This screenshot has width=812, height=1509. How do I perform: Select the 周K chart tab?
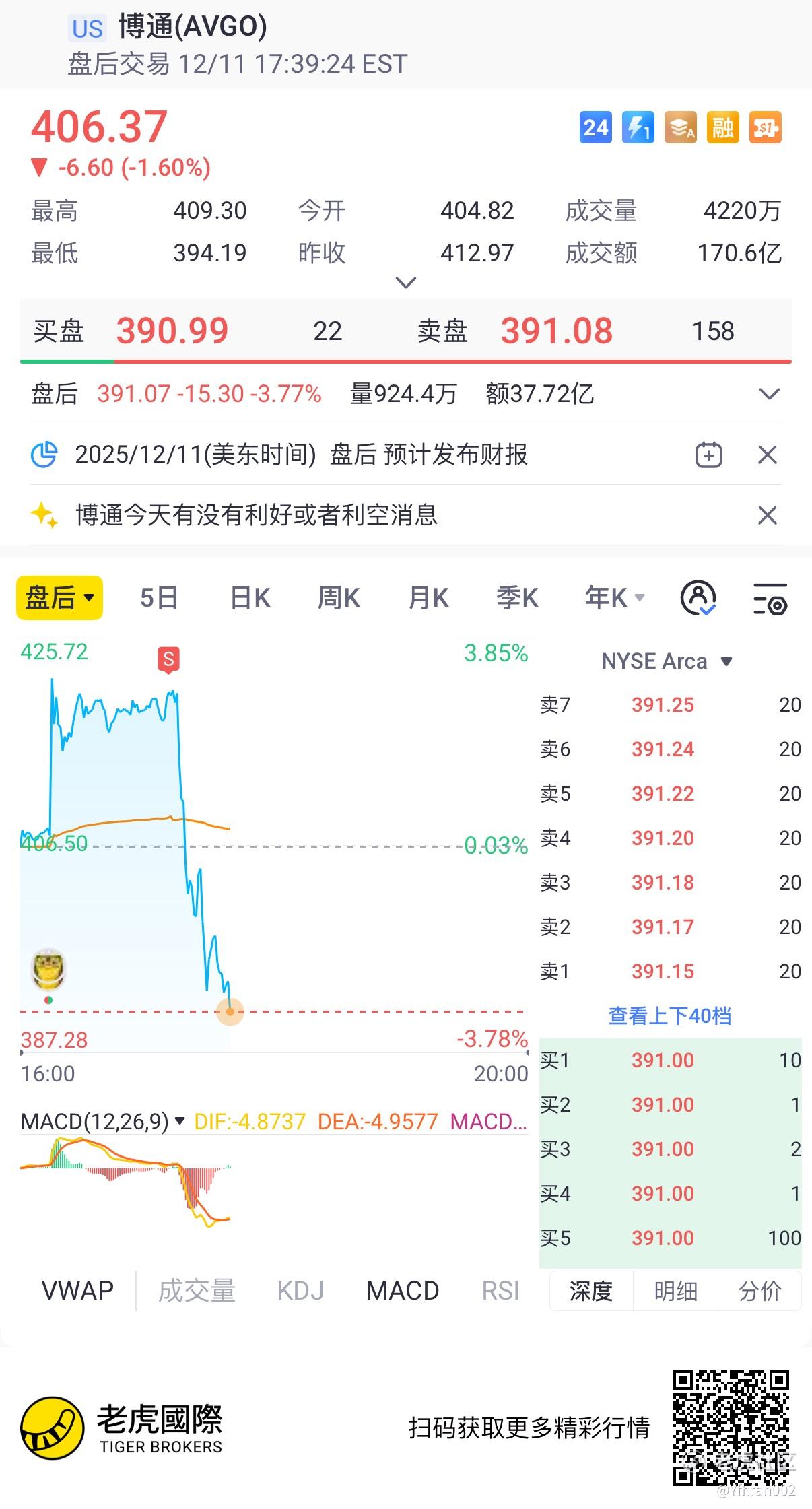click(339, 598)
